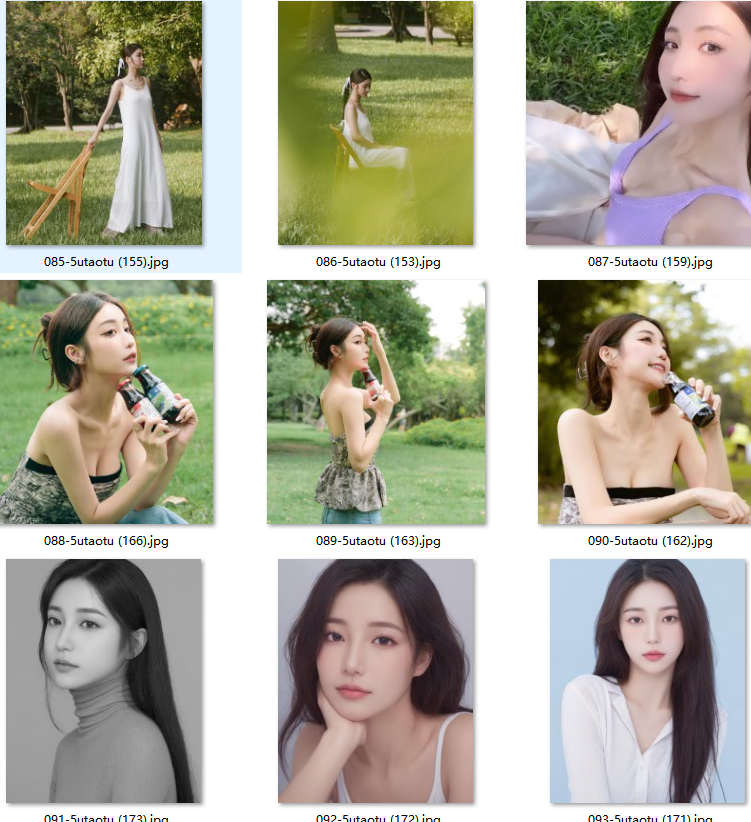Open file 085-5utaotu (155).jpg
The height and width of the screenshot is (822, 751).
pos(104,123)
